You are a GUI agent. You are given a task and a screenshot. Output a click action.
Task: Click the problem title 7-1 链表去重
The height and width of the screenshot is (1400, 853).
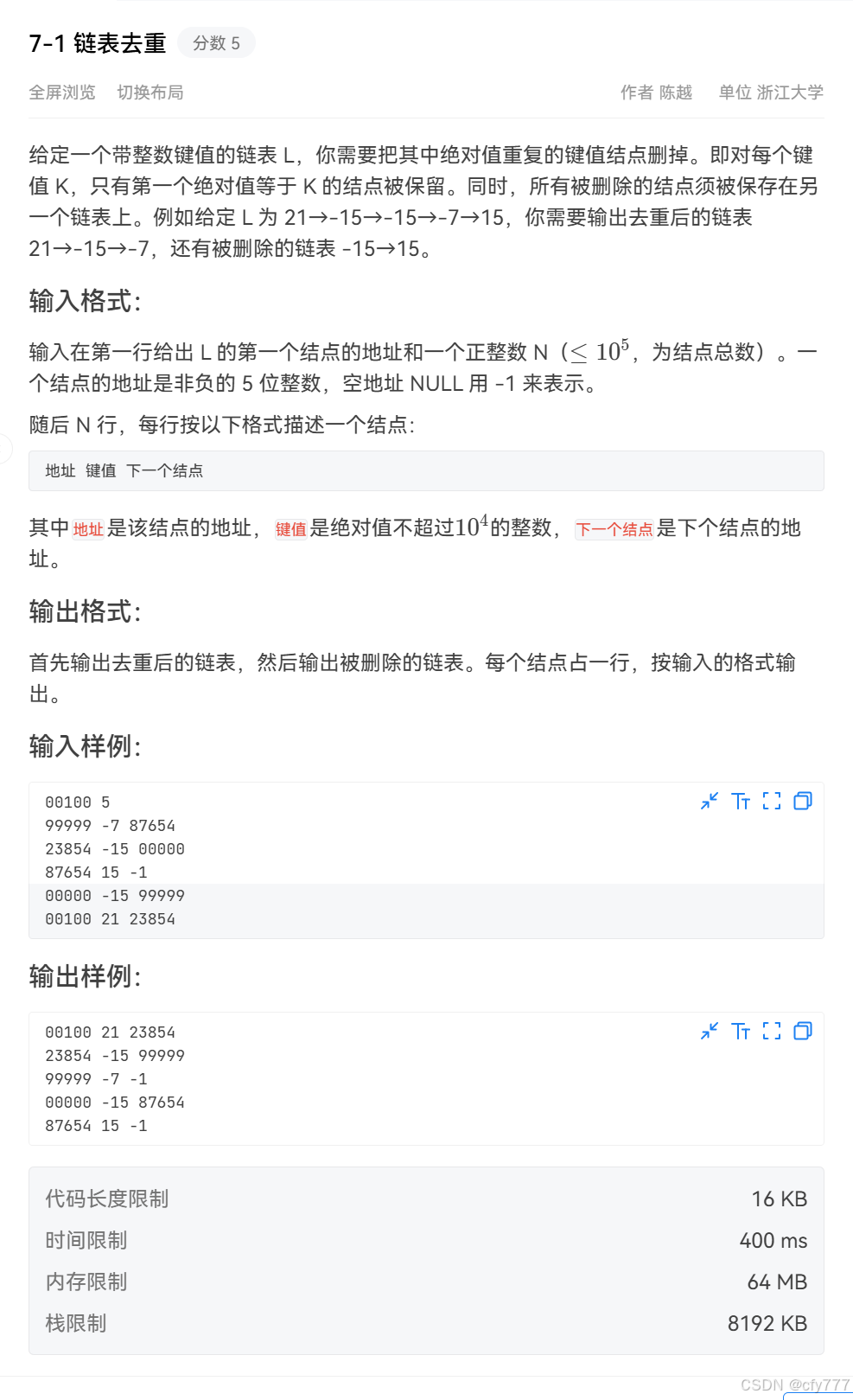click(97, 42)
